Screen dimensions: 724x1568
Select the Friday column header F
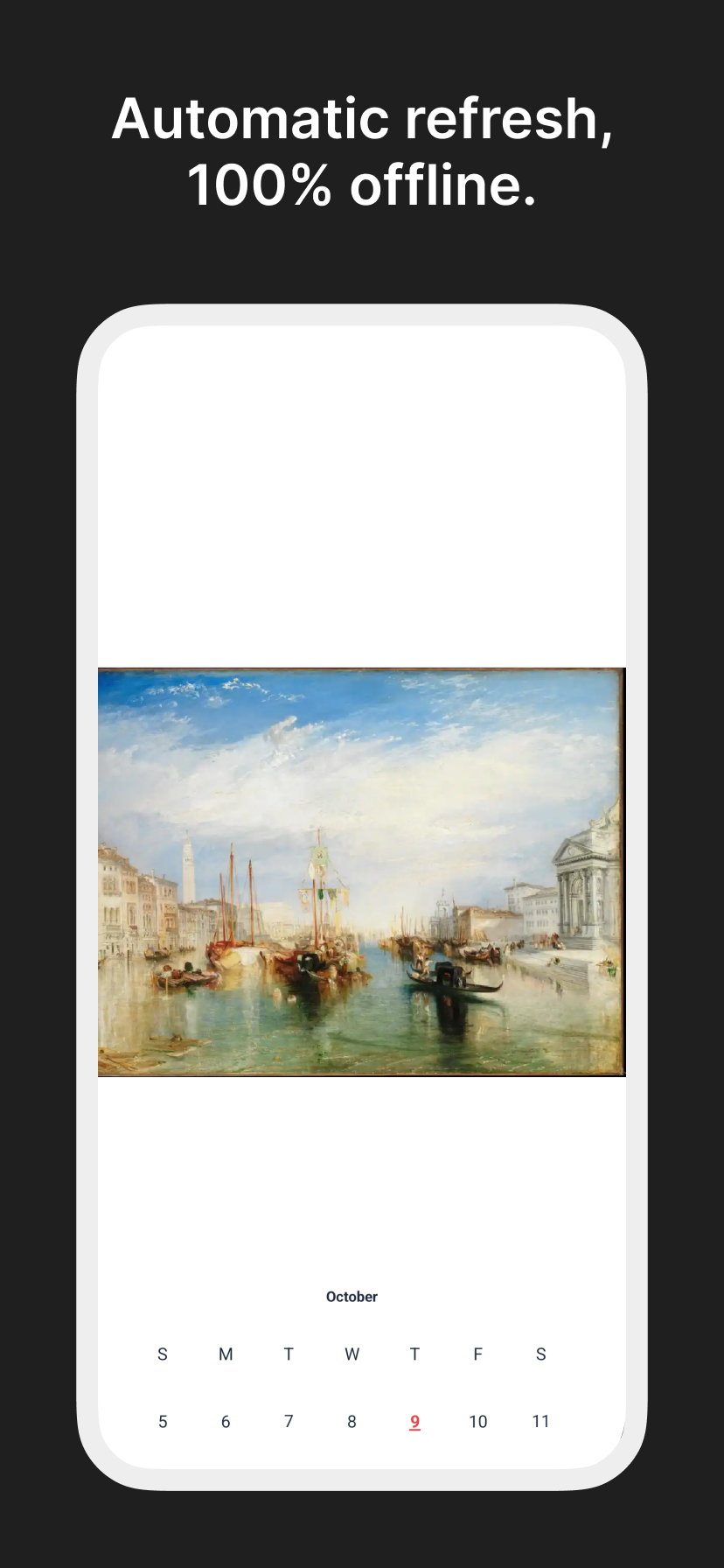point(478,1354)
